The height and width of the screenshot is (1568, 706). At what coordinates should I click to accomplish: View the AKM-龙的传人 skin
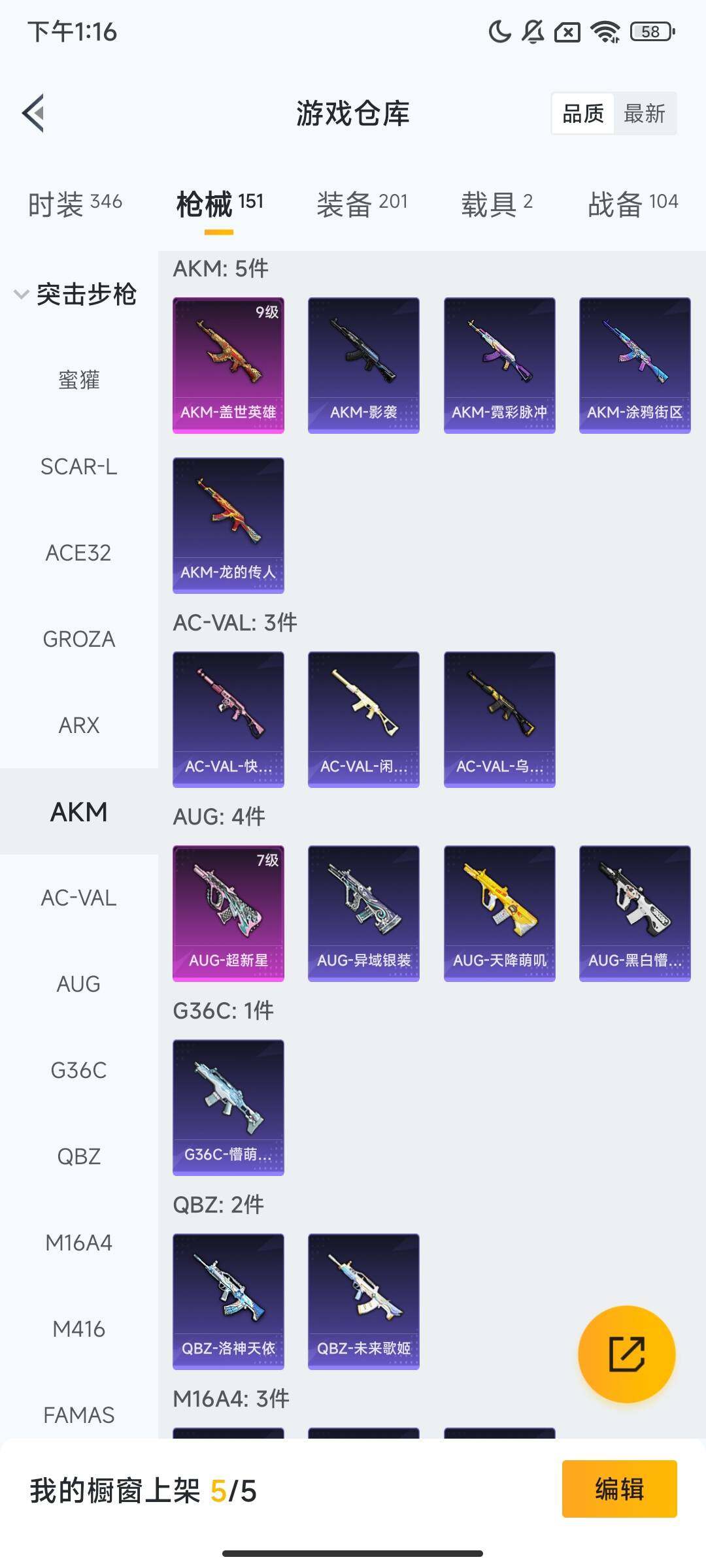point(228,525)
